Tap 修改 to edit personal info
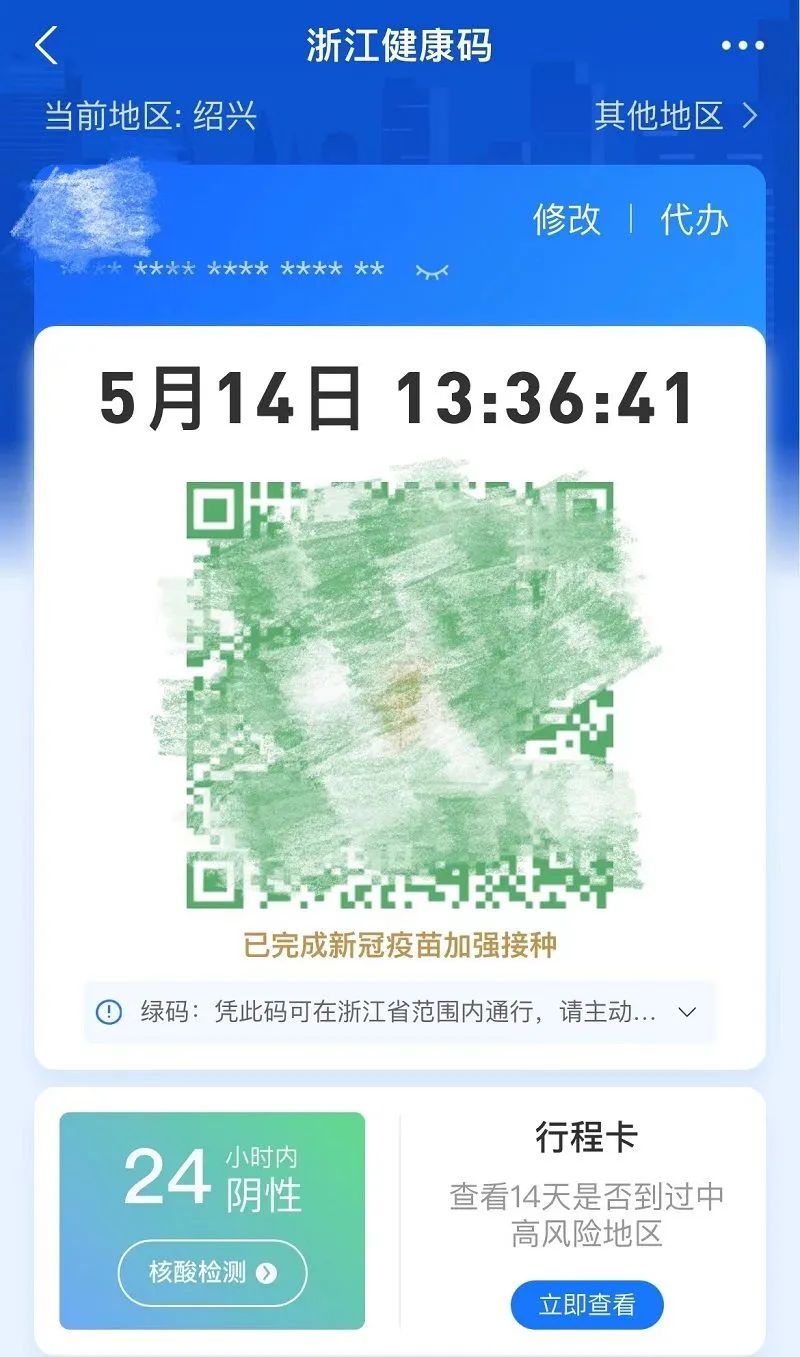This screenshot has width=800, height=1357. (567, 219)
